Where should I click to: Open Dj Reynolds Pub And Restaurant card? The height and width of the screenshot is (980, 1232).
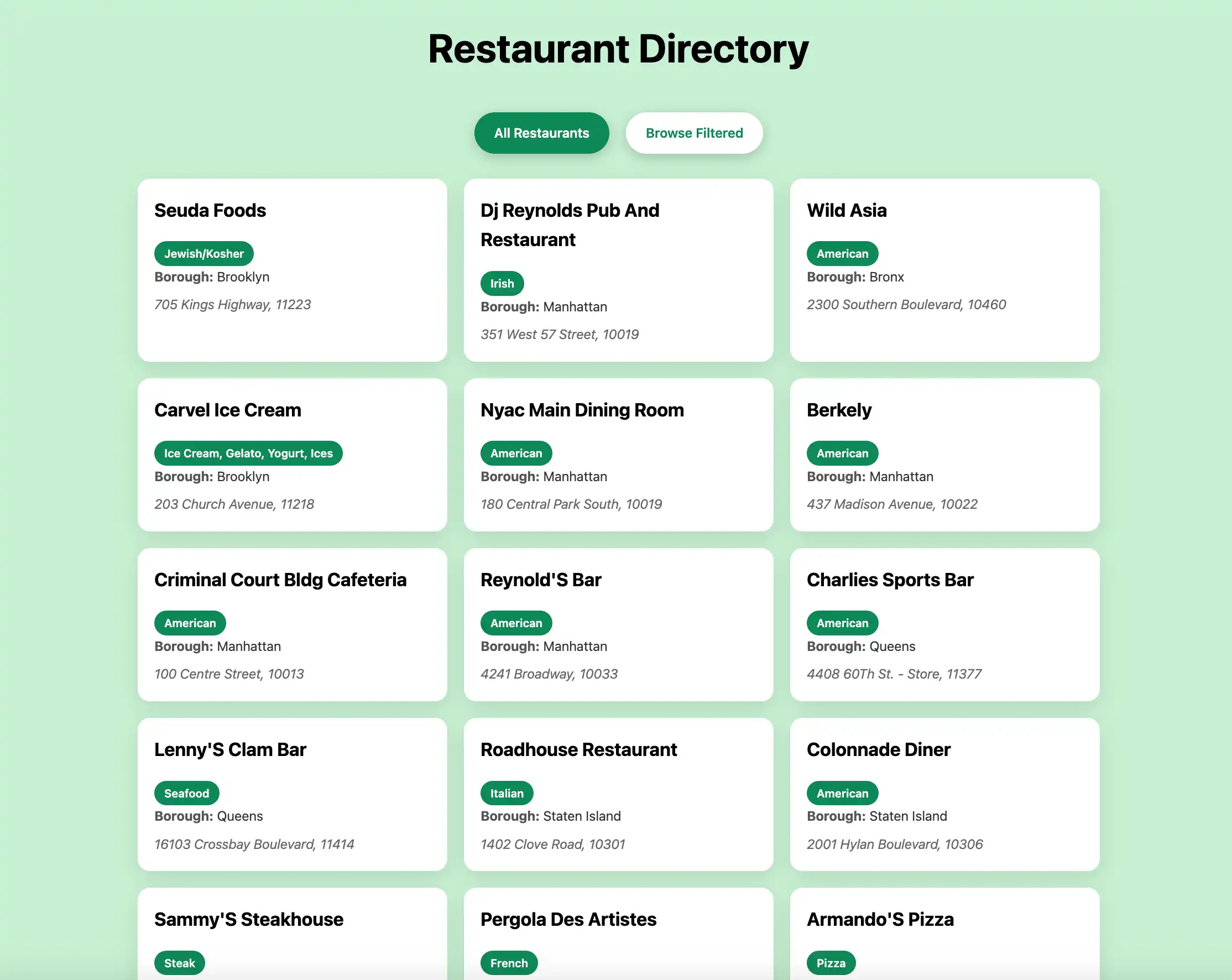618,270
